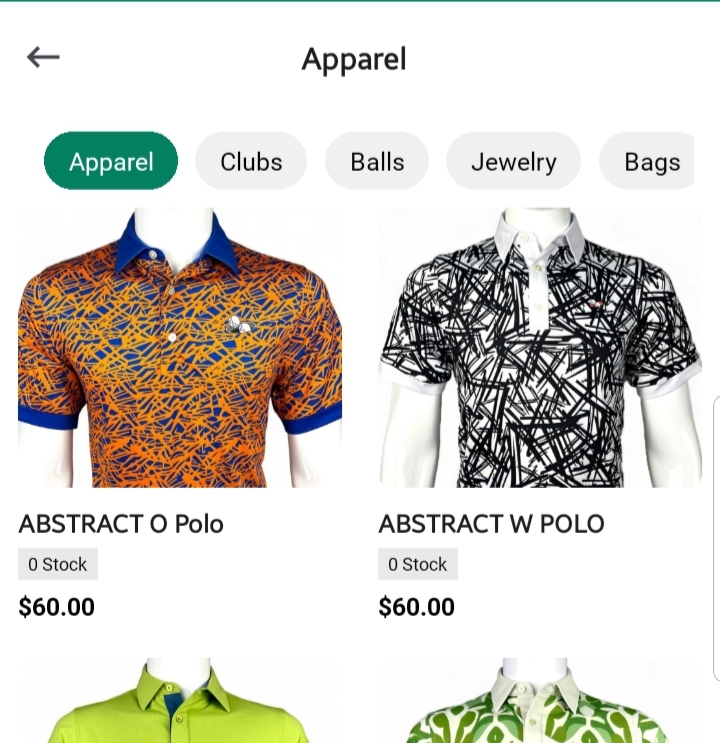This screenshot has width=720, height=743.
Task: Select the Apparel category chip
Action: coord(111,161)
